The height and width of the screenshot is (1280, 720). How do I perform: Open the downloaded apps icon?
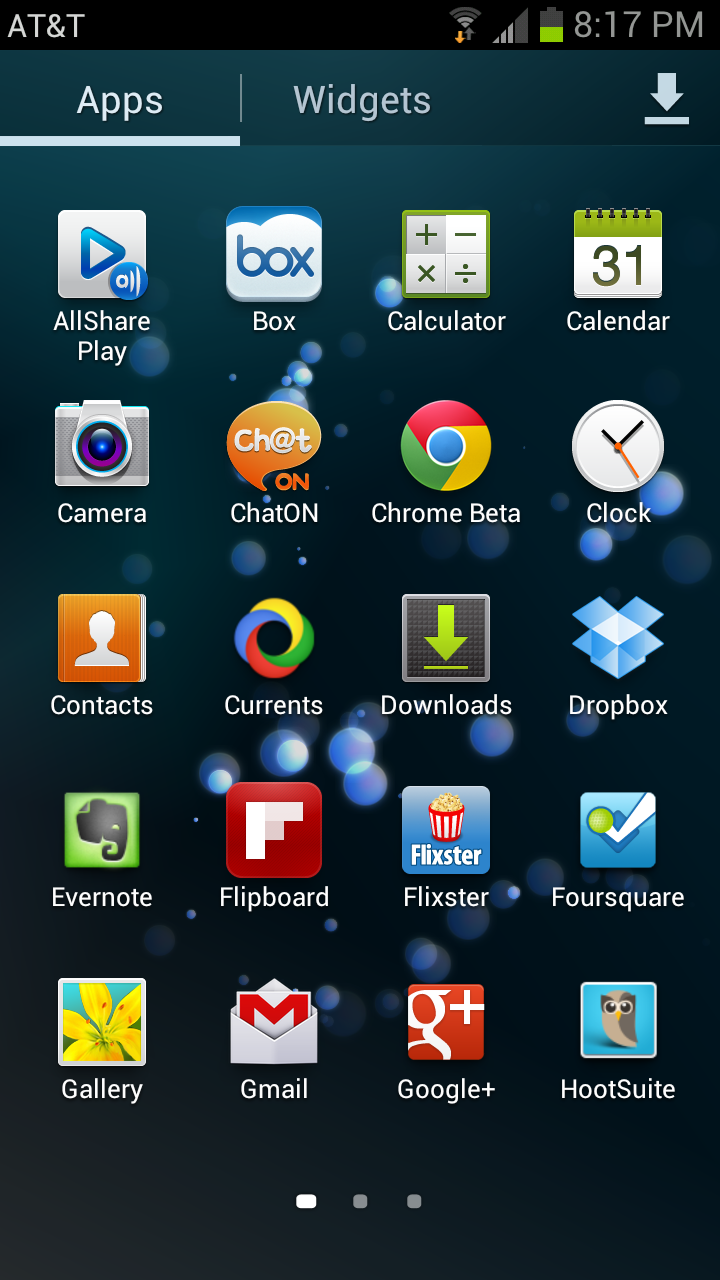point(666,99)
